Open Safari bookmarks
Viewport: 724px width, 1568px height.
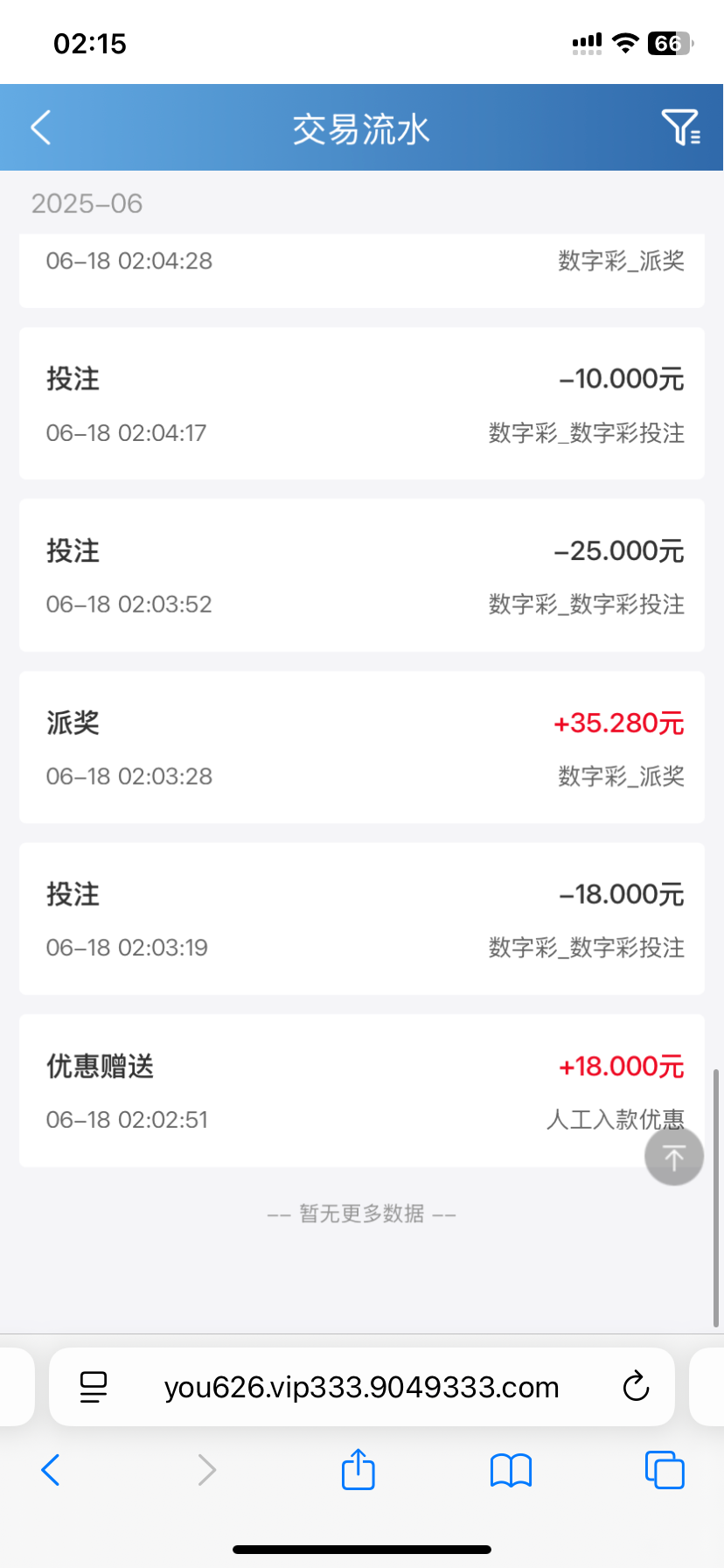[511, 1470]
